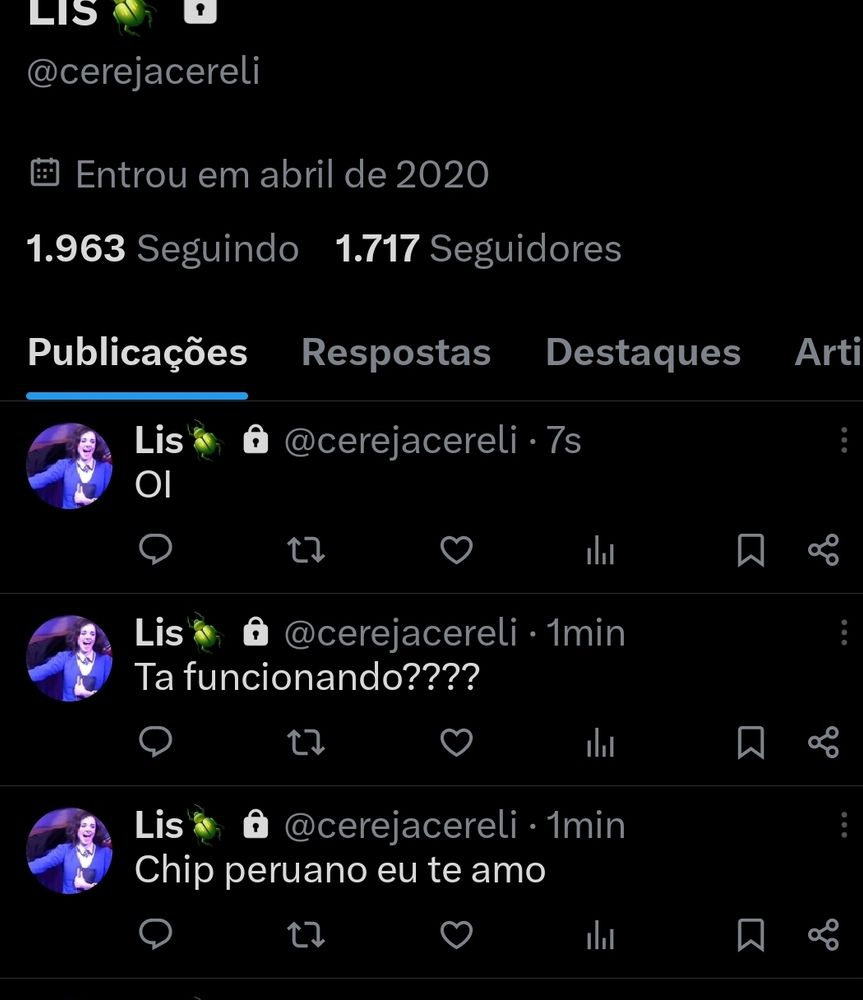The image size is (863, 1000).
Task: Bookmark the "OI" post
Action: (750, 550)
